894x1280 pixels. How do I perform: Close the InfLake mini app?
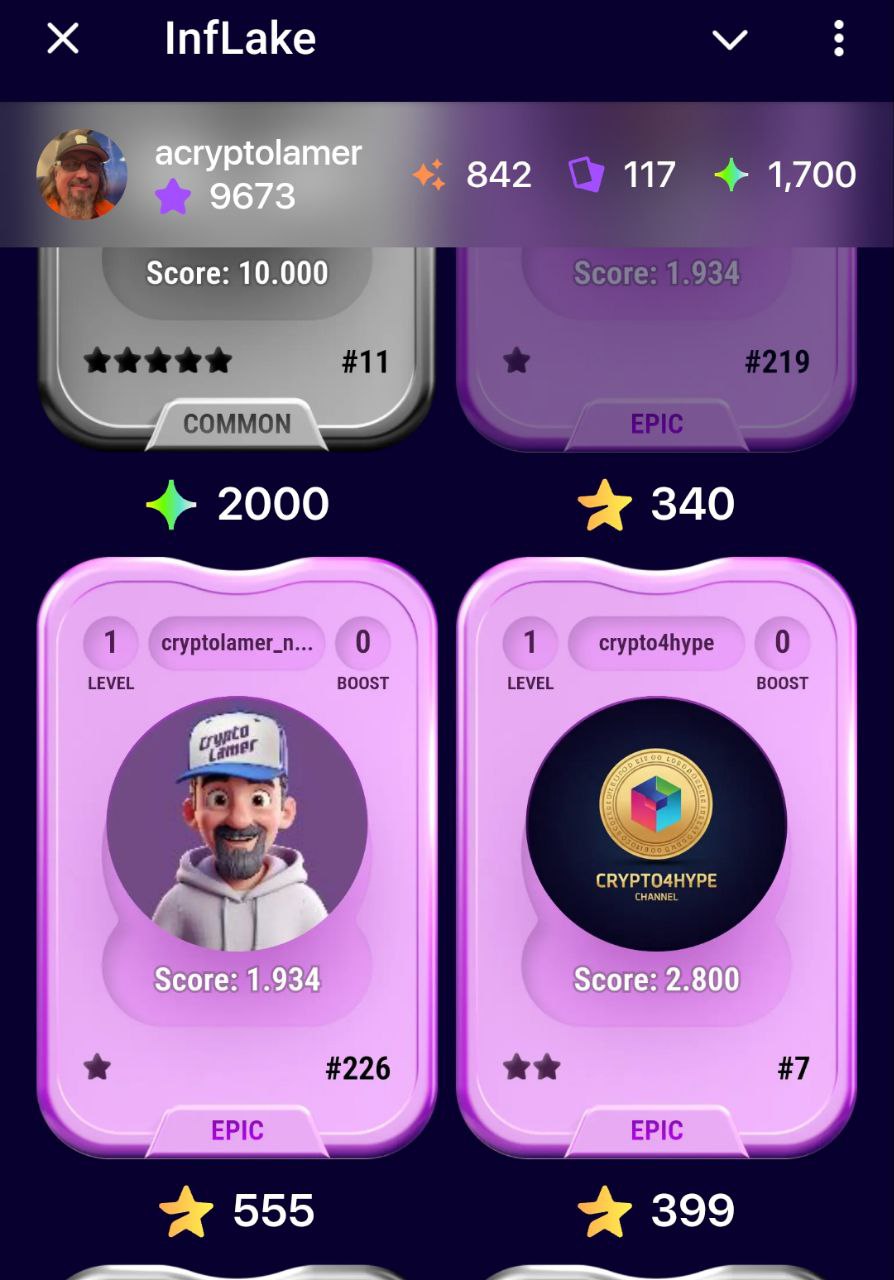(63, 40)
